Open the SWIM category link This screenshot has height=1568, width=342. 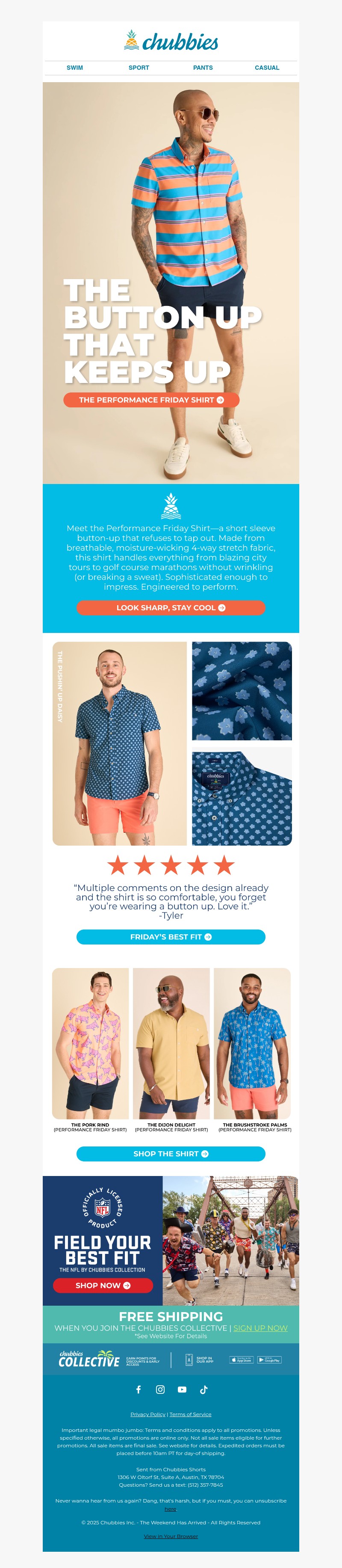click(x=75, y=68)
